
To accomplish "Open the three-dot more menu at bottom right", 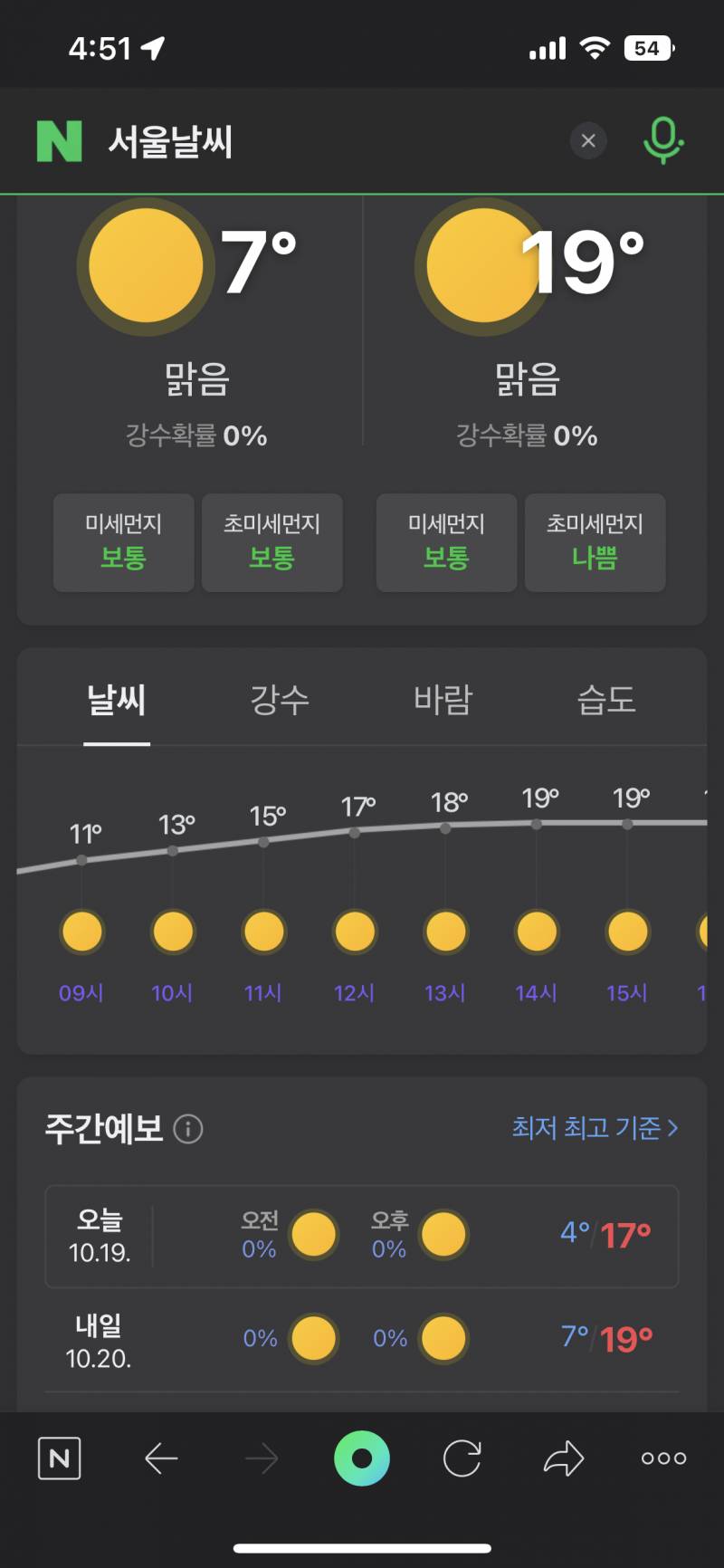I will tap(662, 1458).
